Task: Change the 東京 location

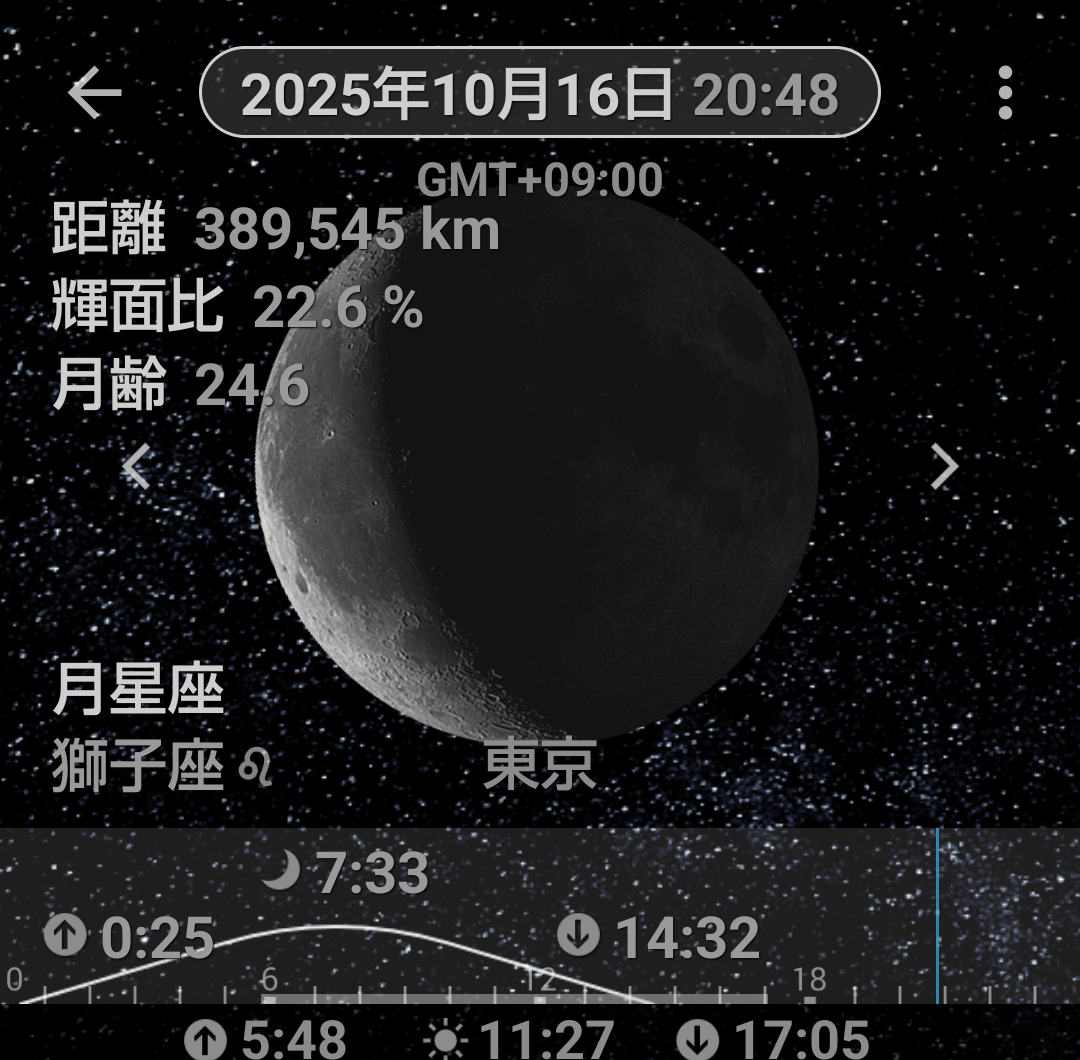Action: 540,765
